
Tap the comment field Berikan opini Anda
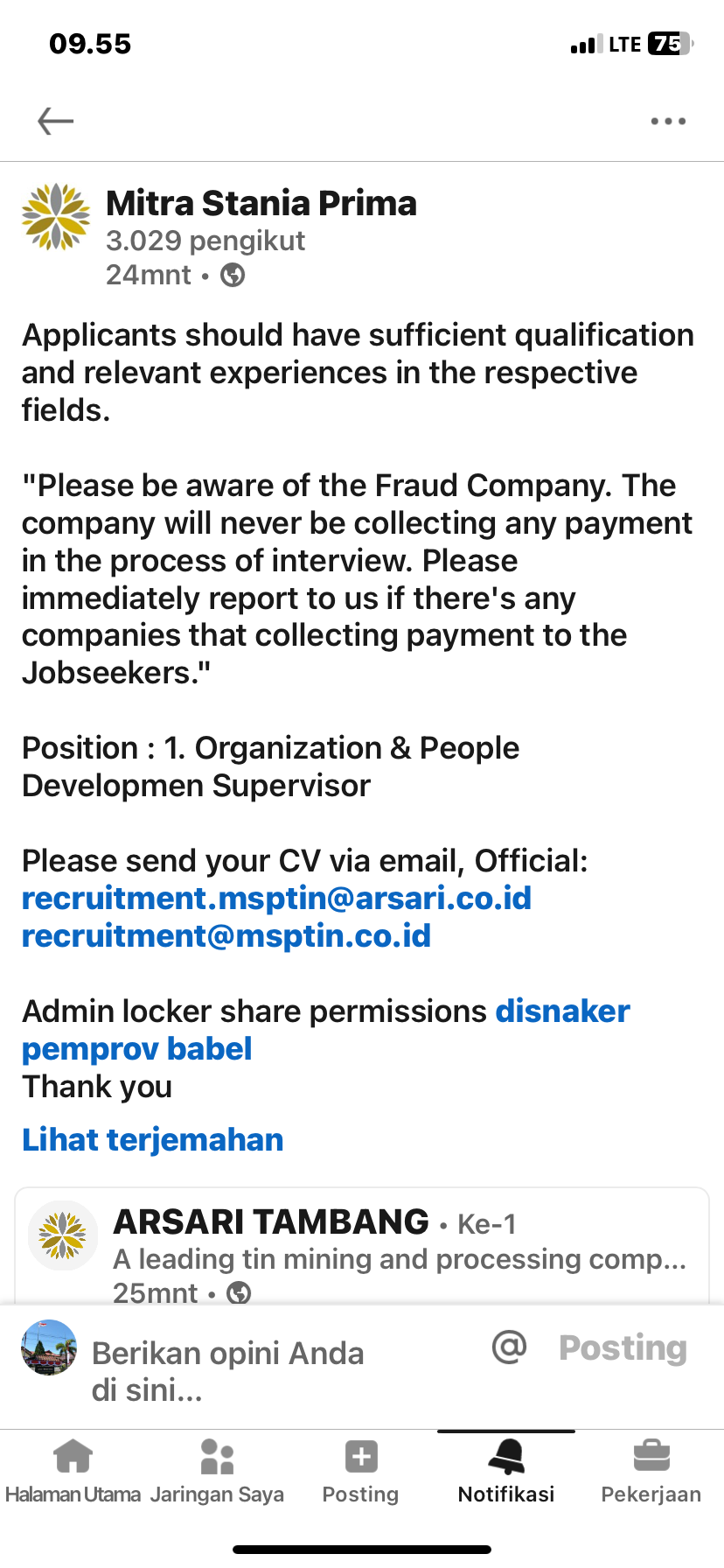pyautogui.click(x=227, y=1369)
